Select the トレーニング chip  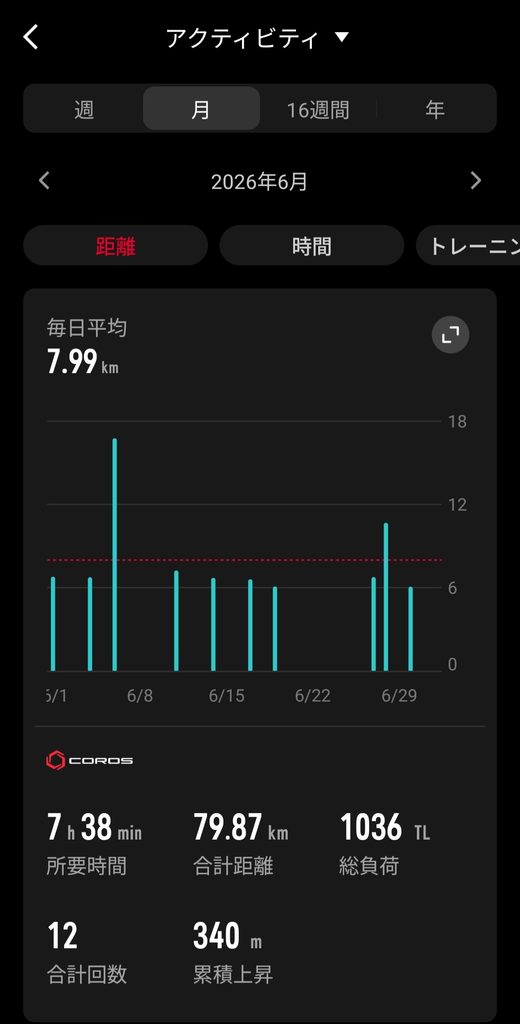[468, 246]
